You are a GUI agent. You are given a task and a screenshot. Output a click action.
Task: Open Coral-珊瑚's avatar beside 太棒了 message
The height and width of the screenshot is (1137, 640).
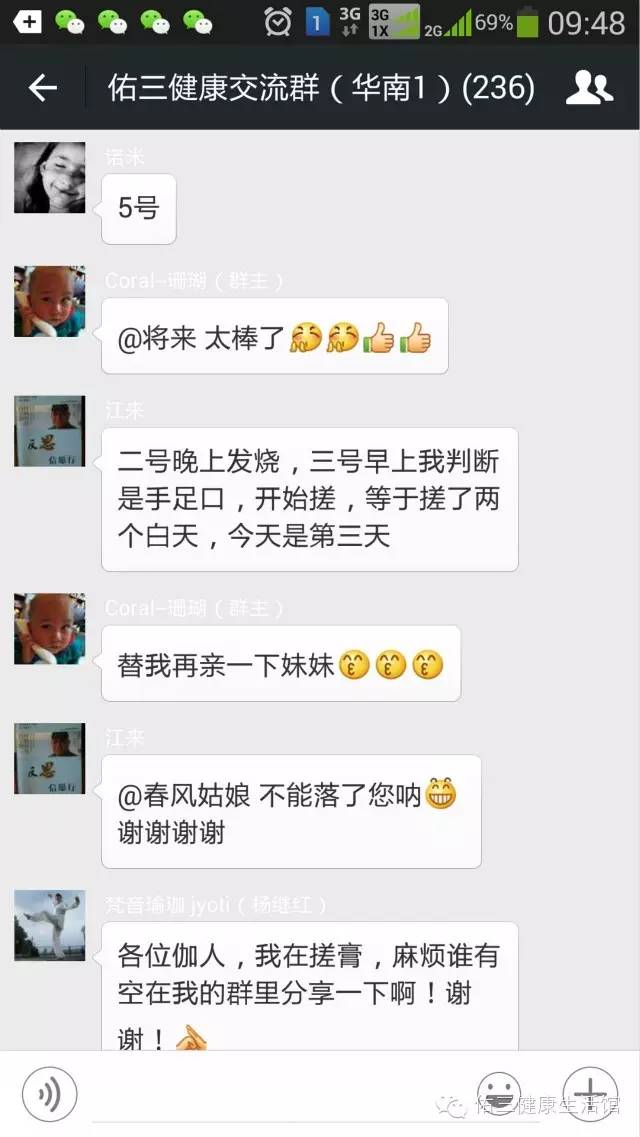point(49,301)
